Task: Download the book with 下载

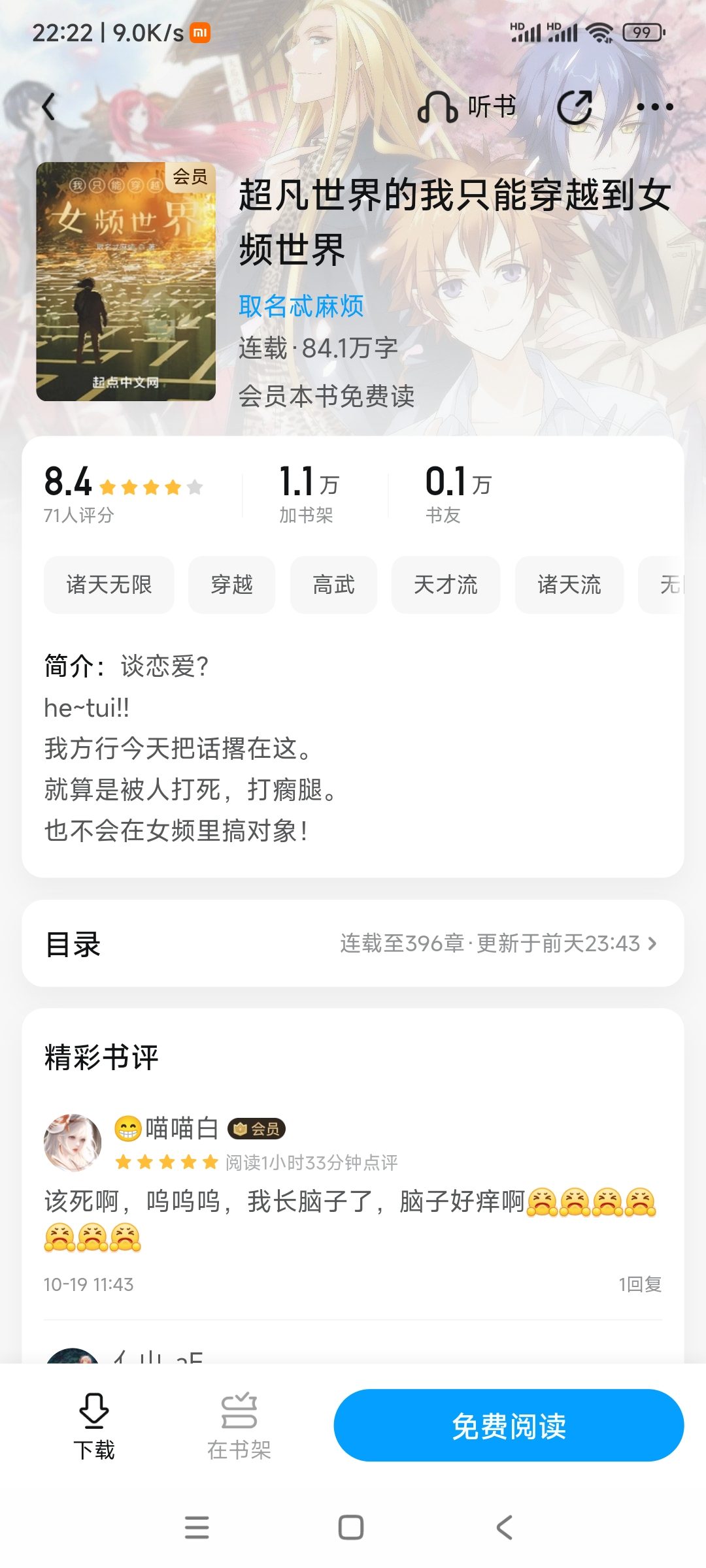Action: [x=94, y=1426]
